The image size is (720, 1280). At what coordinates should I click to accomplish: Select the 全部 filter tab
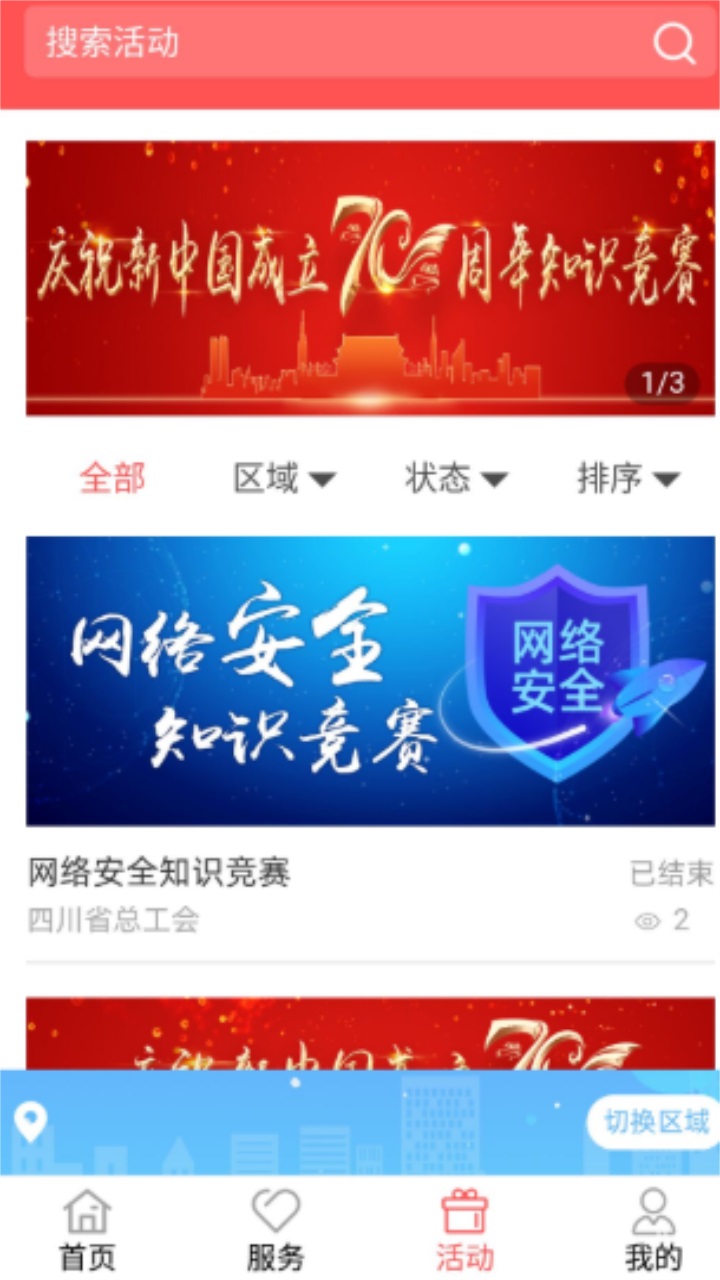pos(113,479)
